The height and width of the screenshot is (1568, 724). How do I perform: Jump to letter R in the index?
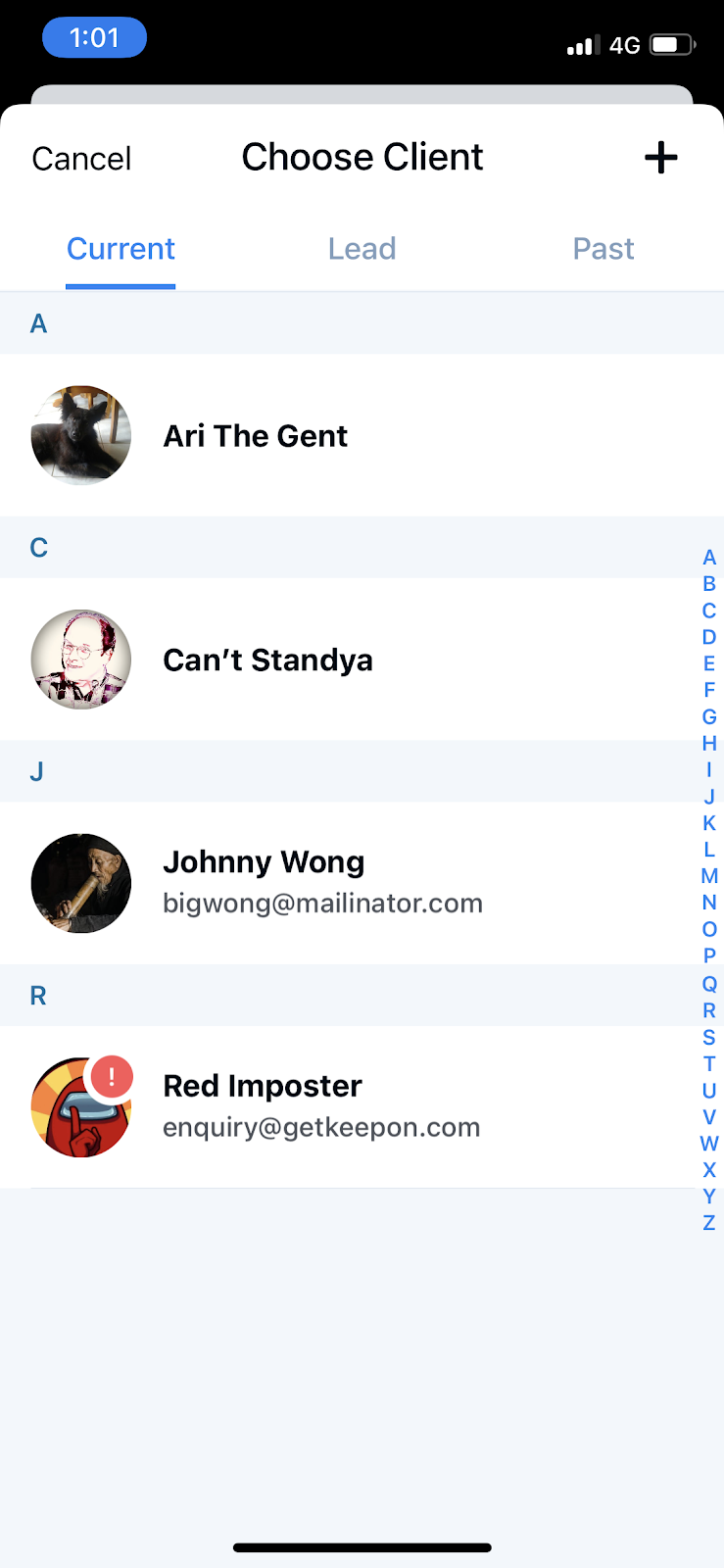point(709,1010)
